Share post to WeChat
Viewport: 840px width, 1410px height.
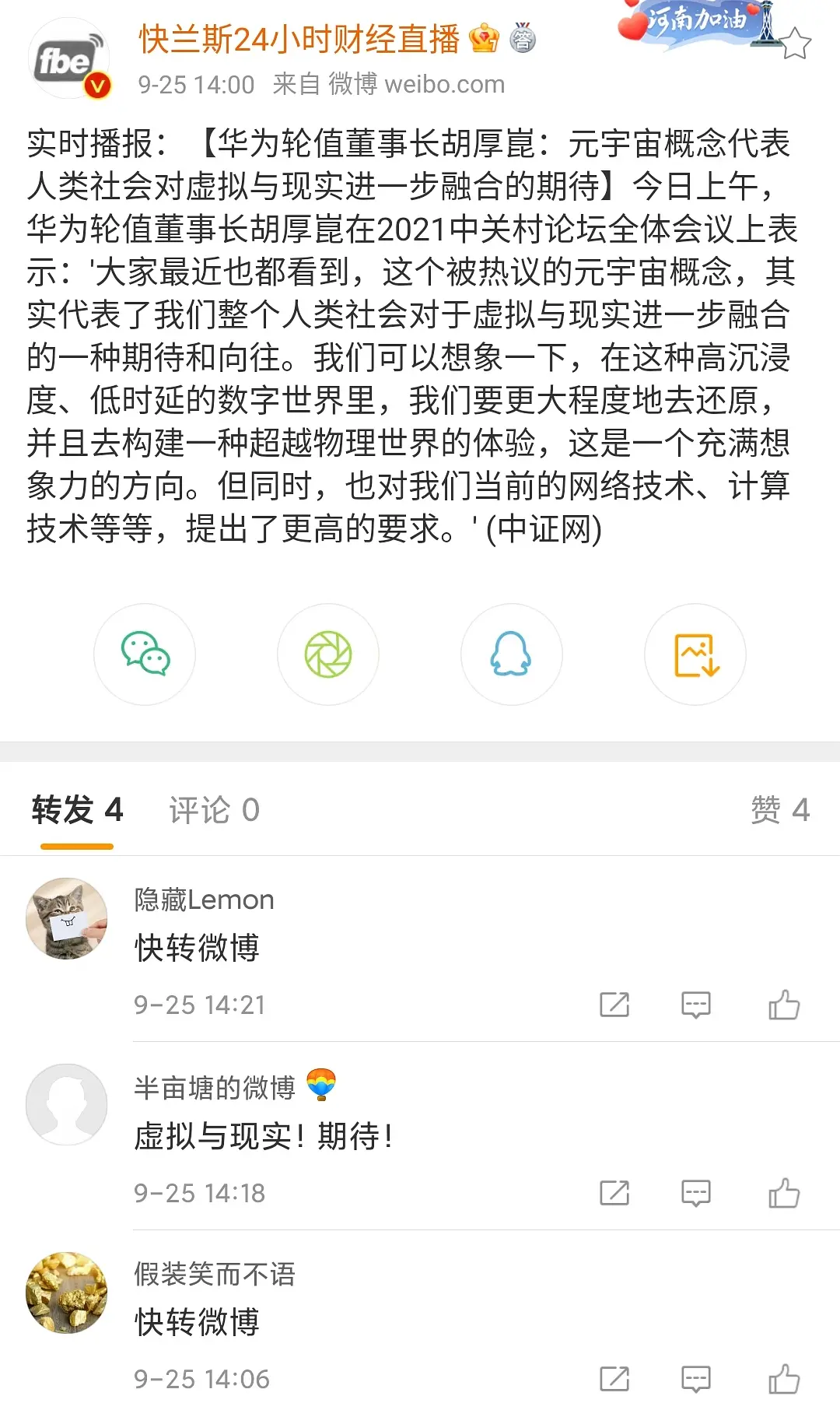click(x=145, y=654)
